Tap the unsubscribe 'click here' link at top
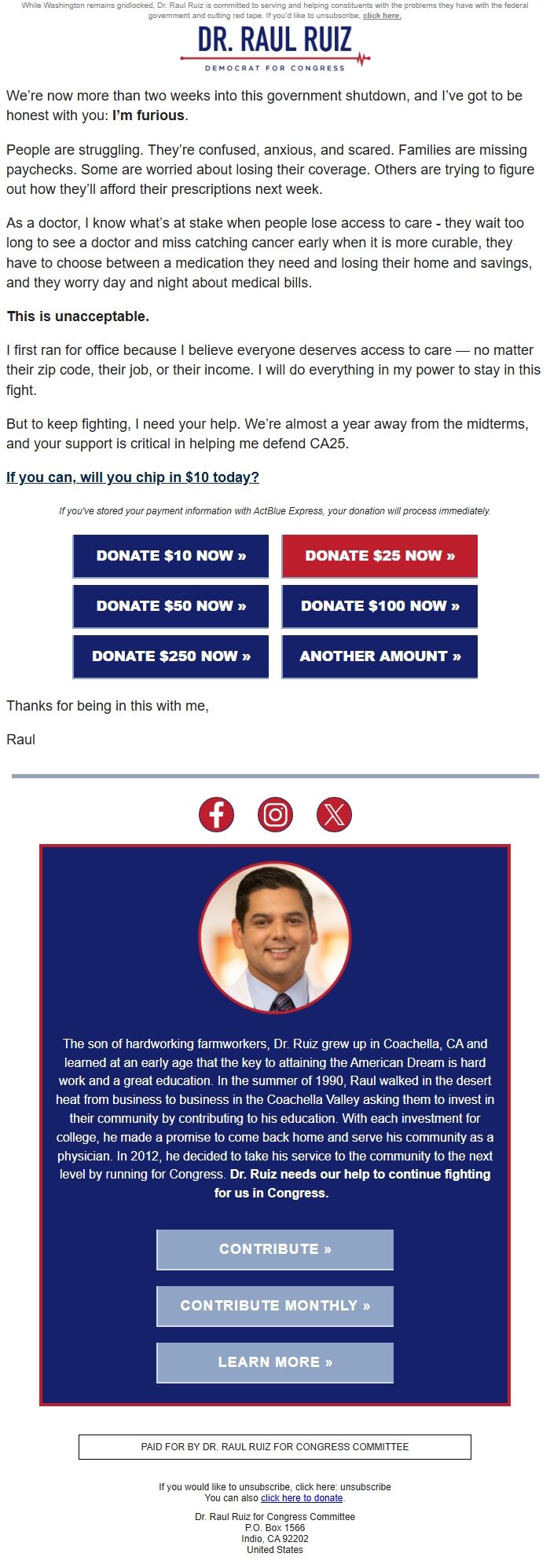Viewport: 550px width, 1568px height. tap(382, 16)
